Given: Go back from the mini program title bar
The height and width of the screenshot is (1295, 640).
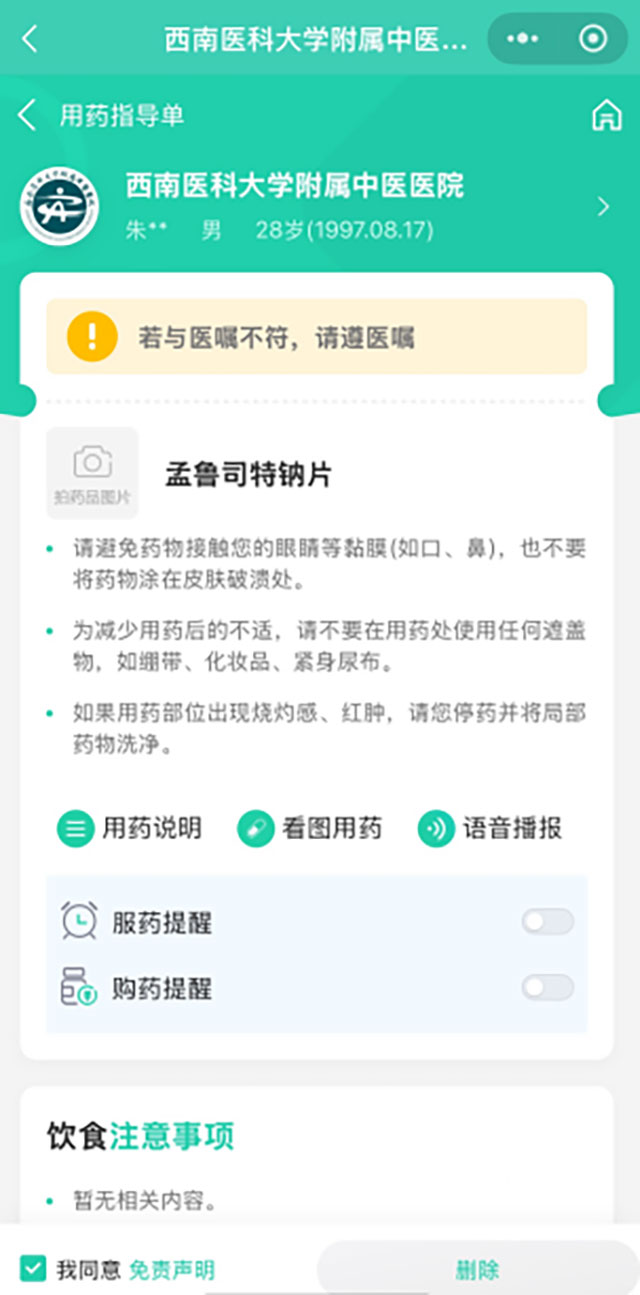Looking at the screenshot, I should tap(29, 39).
